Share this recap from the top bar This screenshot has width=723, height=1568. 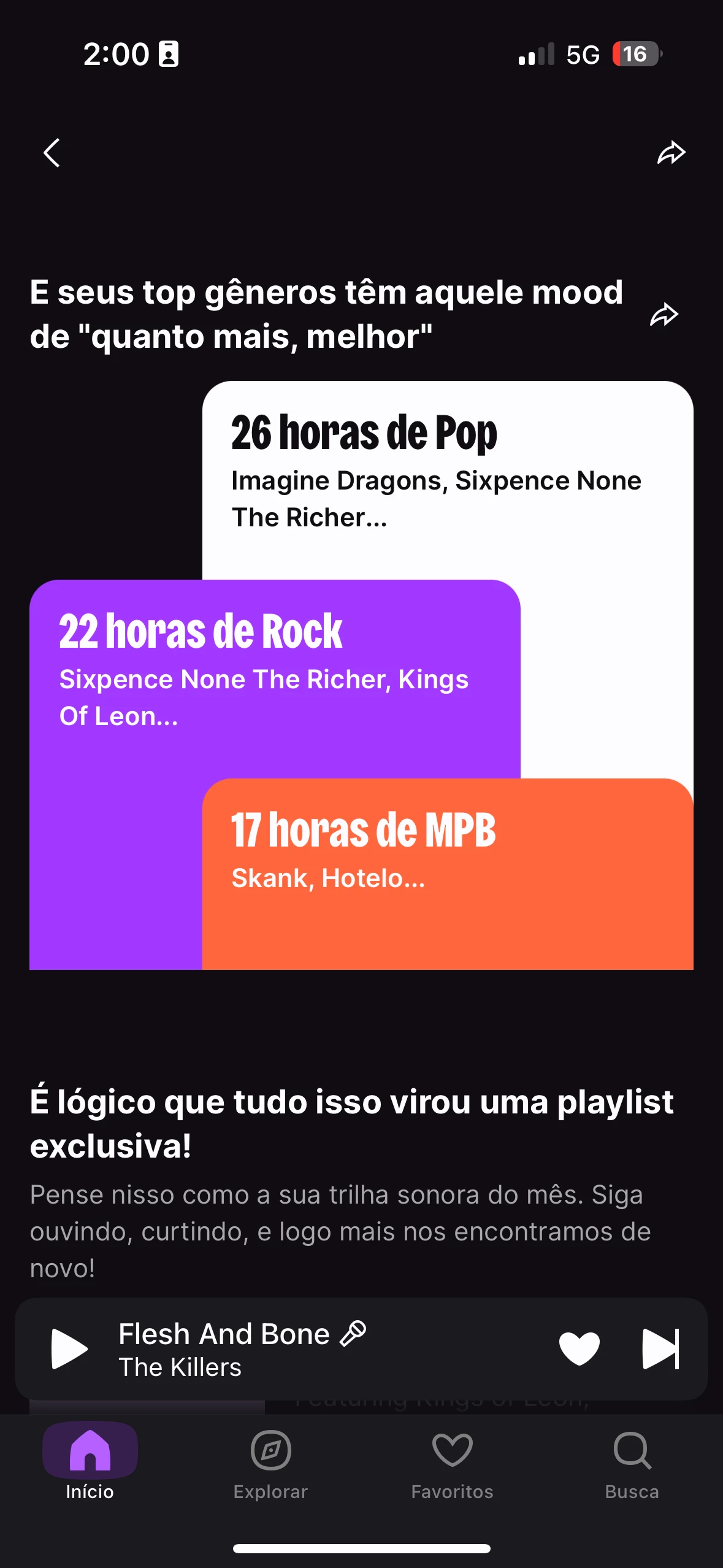click(x=671, y=153)
